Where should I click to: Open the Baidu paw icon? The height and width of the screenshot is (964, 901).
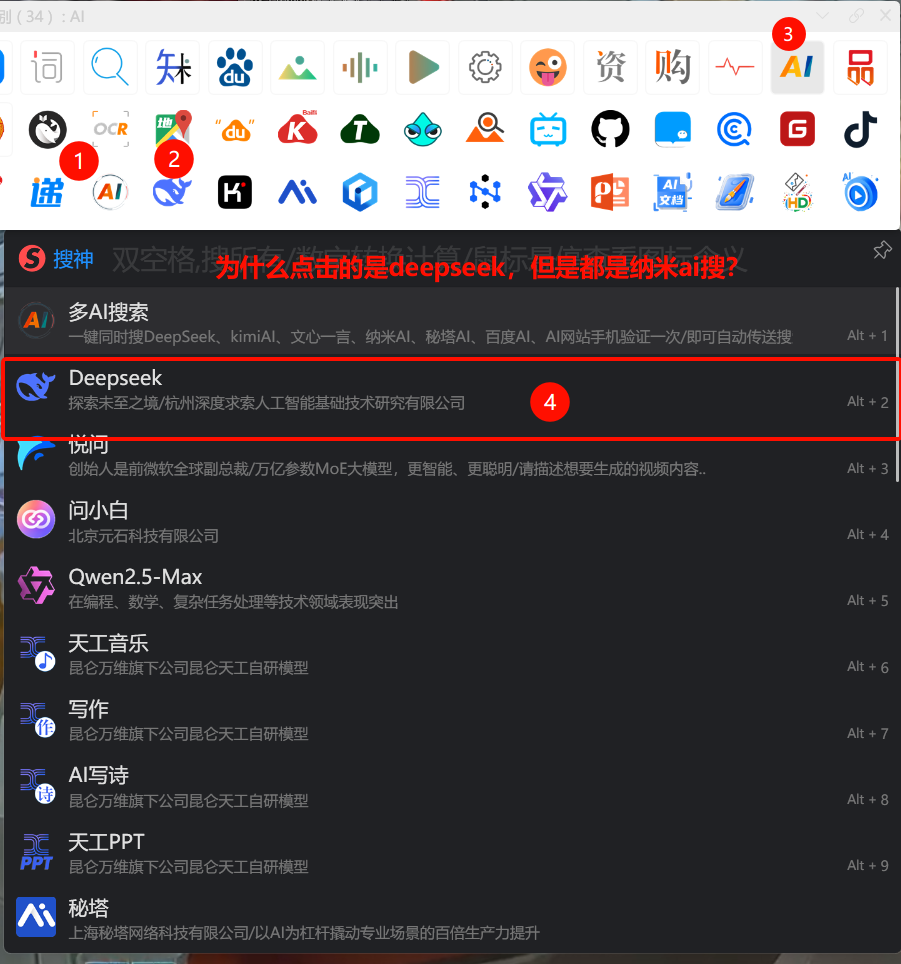click(235, 67)
